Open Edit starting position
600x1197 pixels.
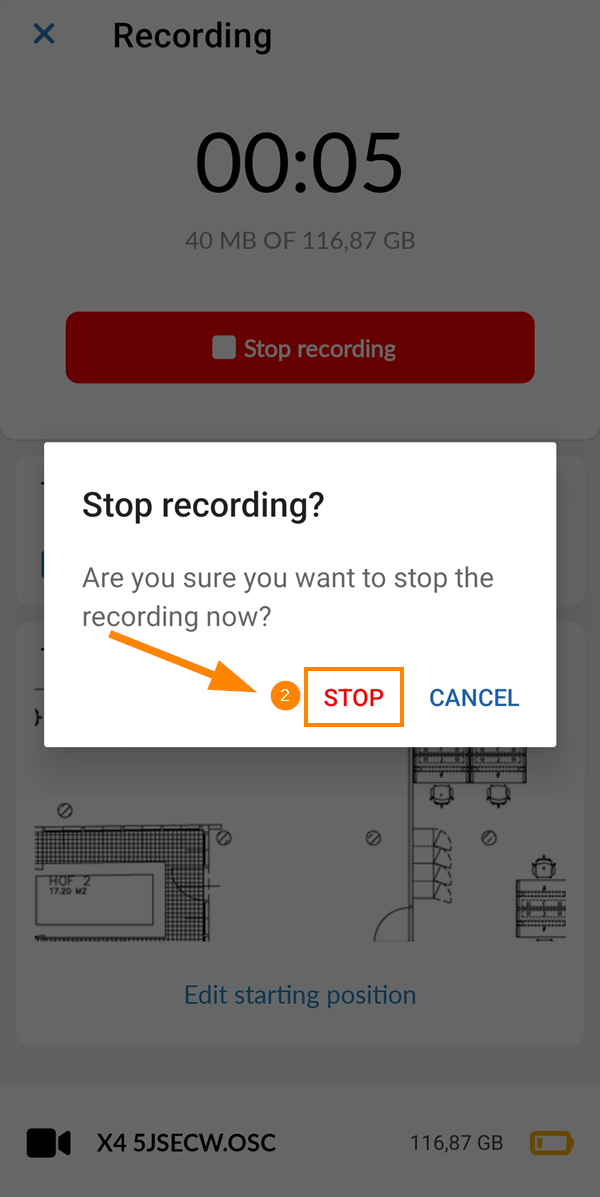point(300,995)
